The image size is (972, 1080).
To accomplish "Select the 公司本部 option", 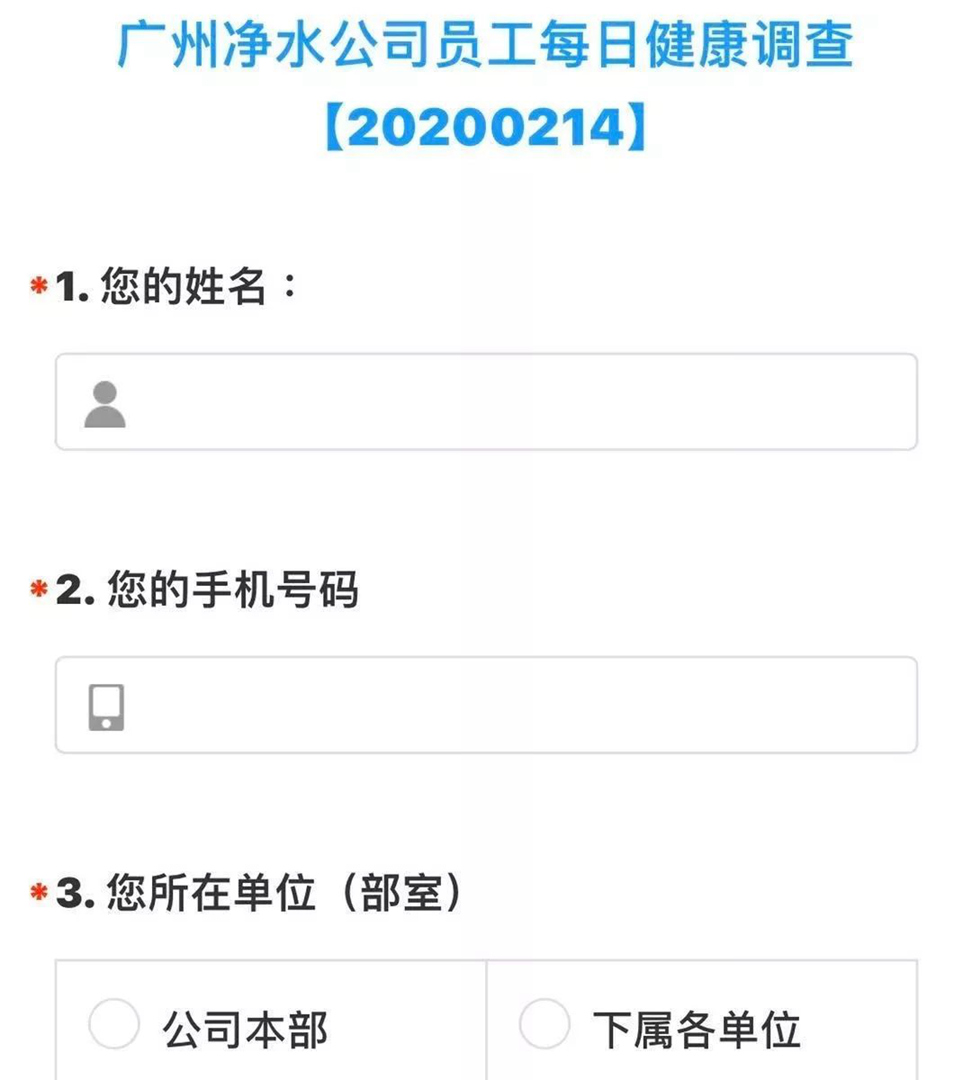I will tap(114, 1026).
